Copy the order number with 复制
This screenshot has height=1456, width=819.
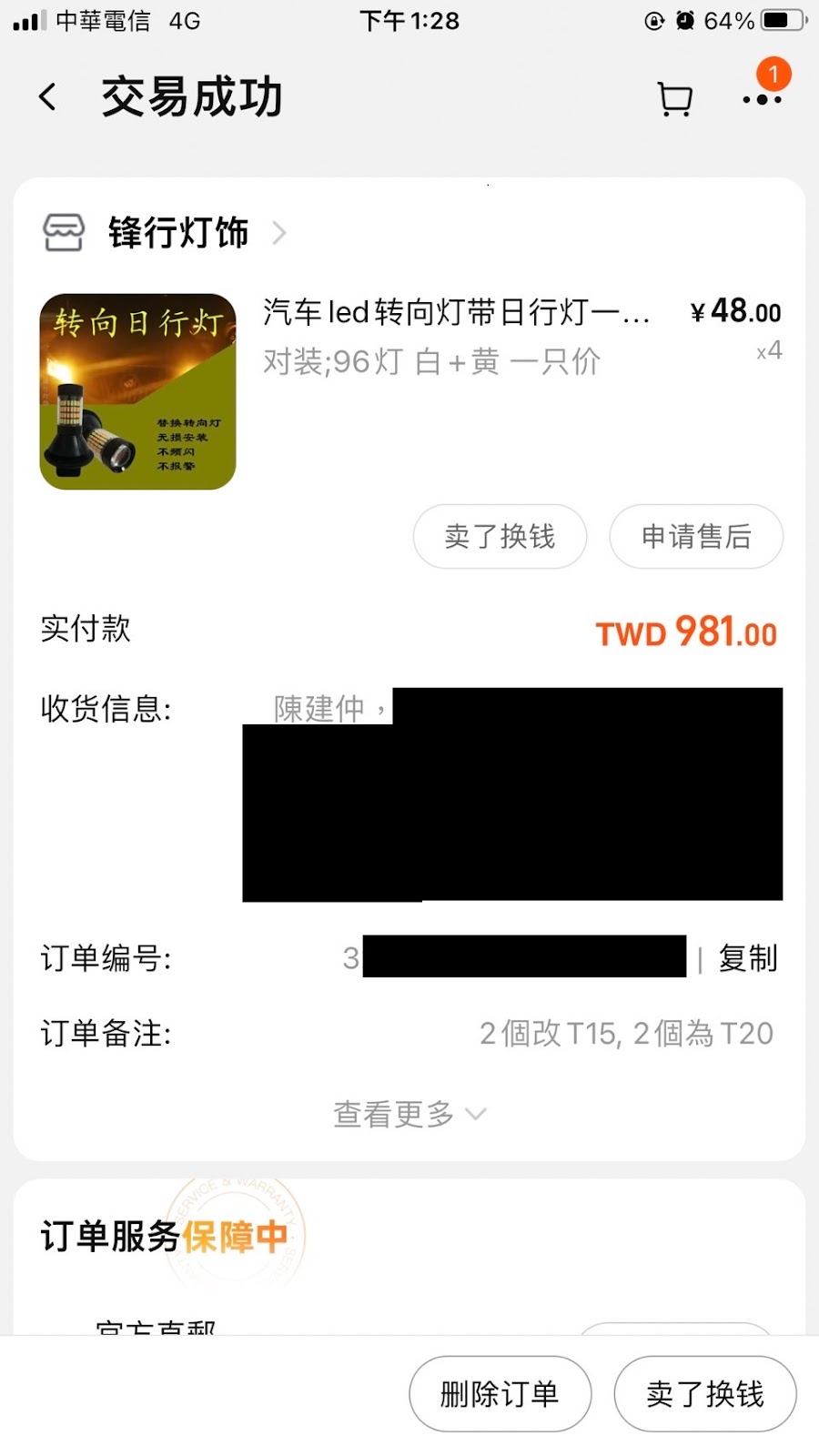pos(748,958)
